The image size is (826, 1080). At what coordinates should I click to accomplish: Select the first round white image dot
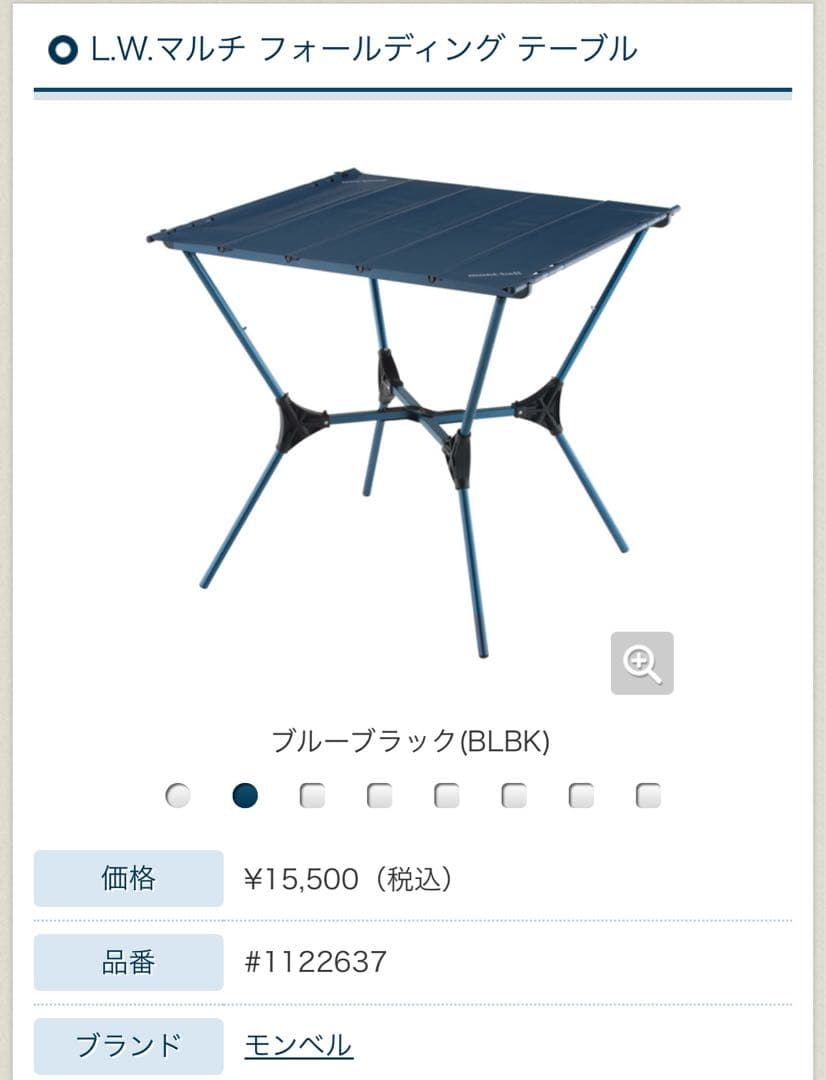point(178,796)
